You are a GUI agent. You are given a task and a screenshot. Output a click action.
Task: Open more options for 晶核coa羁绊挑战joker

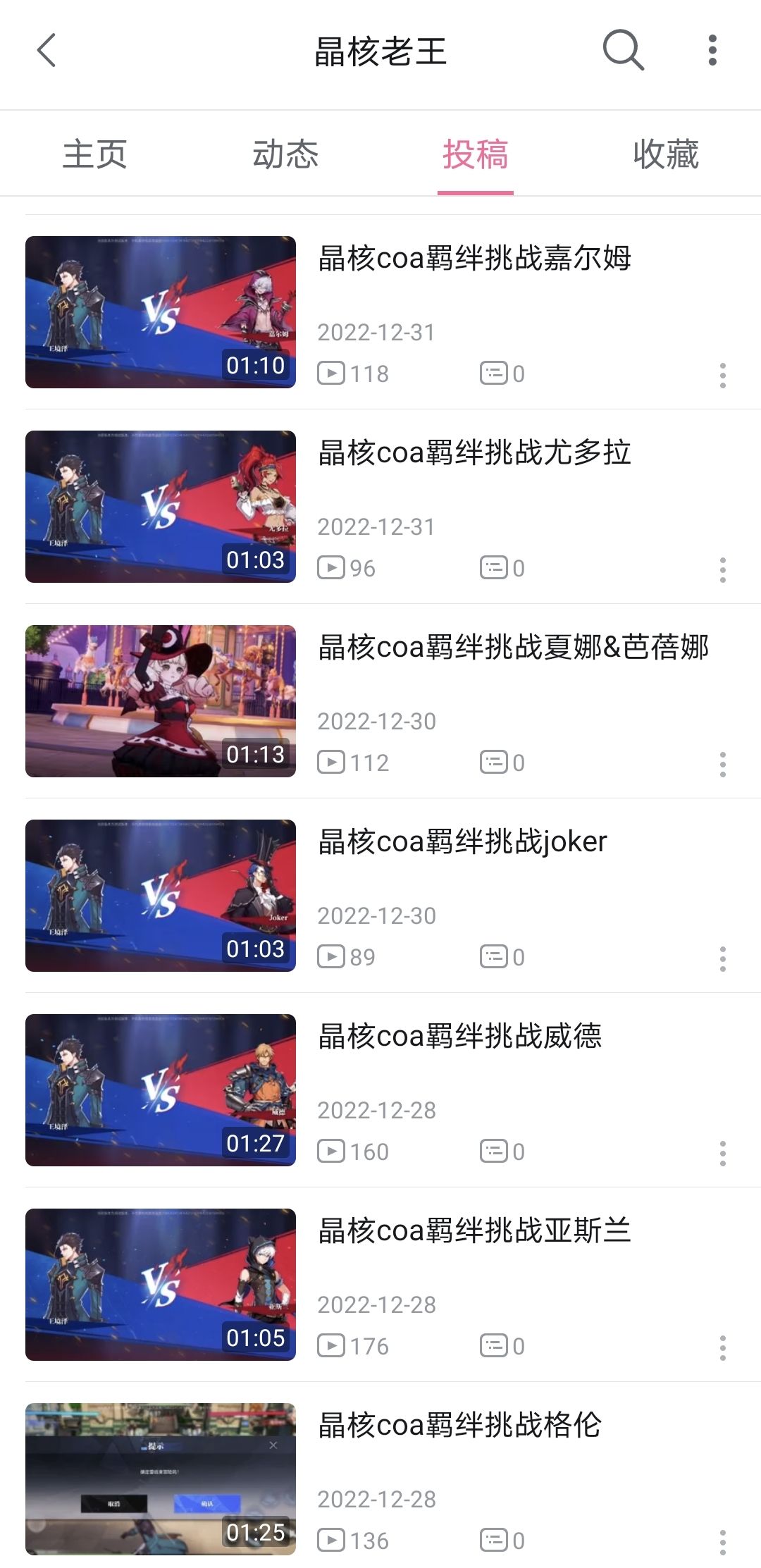(722, 958)
